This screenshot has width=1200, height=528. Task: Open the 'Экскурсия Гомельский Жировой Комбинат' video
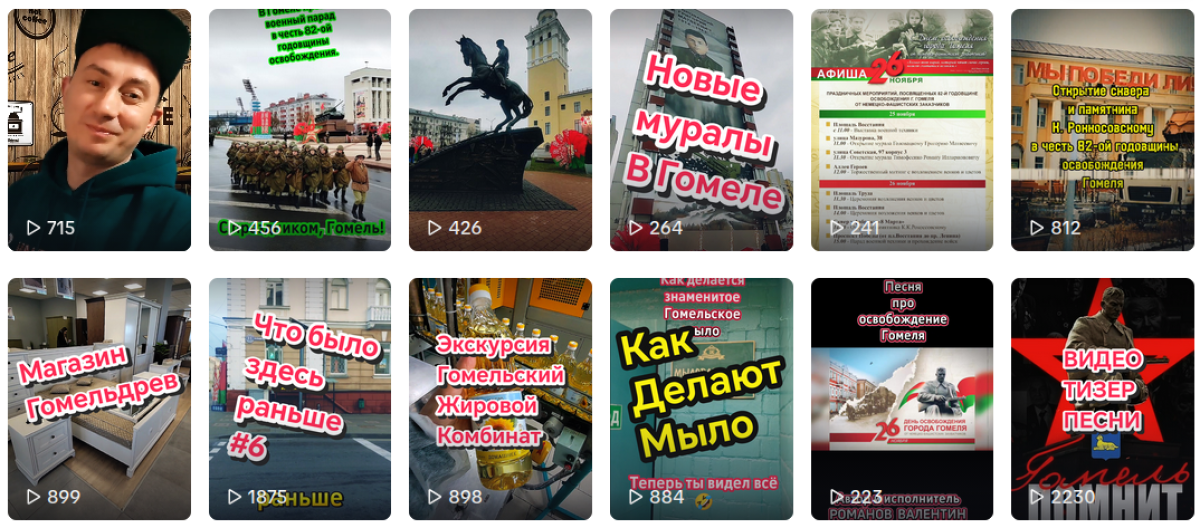[500, 398]
